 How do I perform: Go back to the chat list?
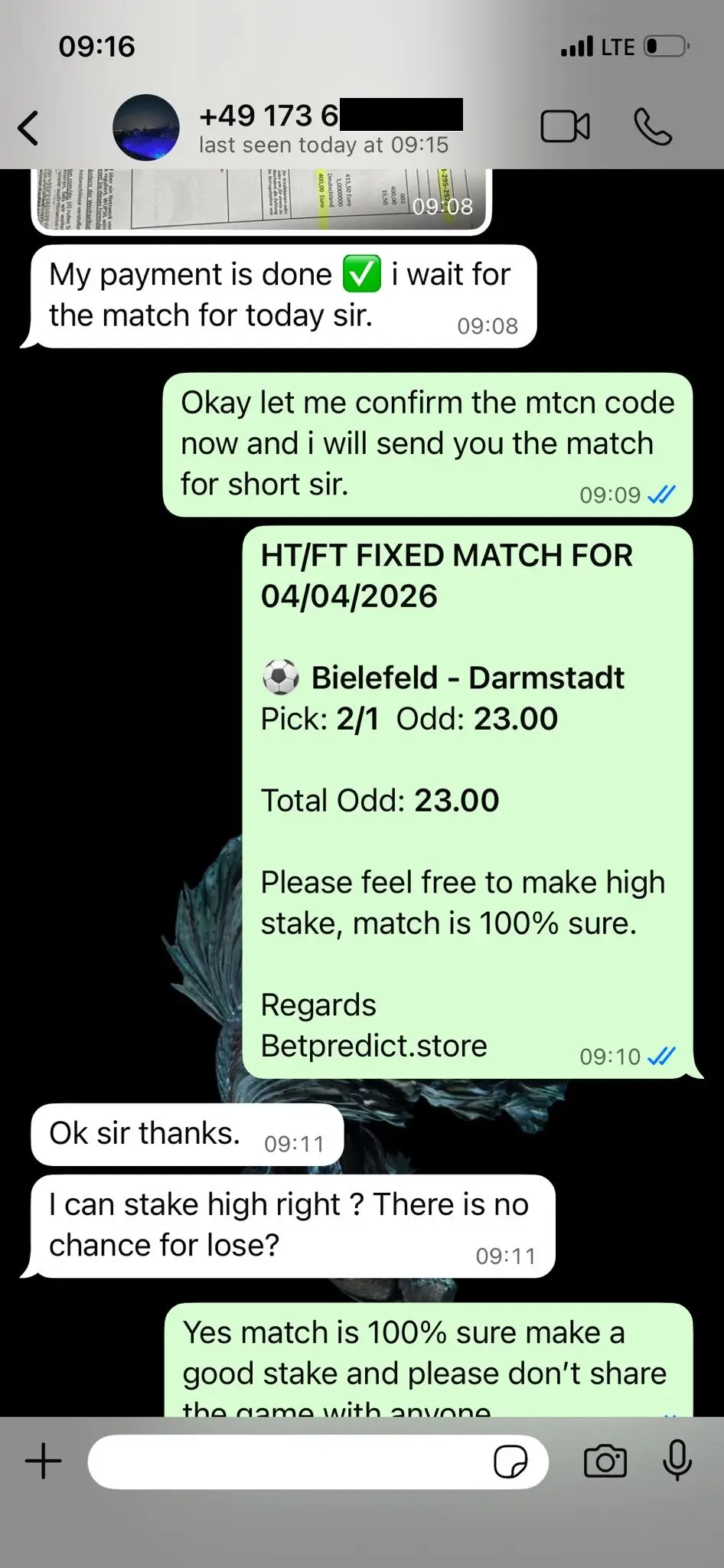pyautogui.click(x=29, y=128)
